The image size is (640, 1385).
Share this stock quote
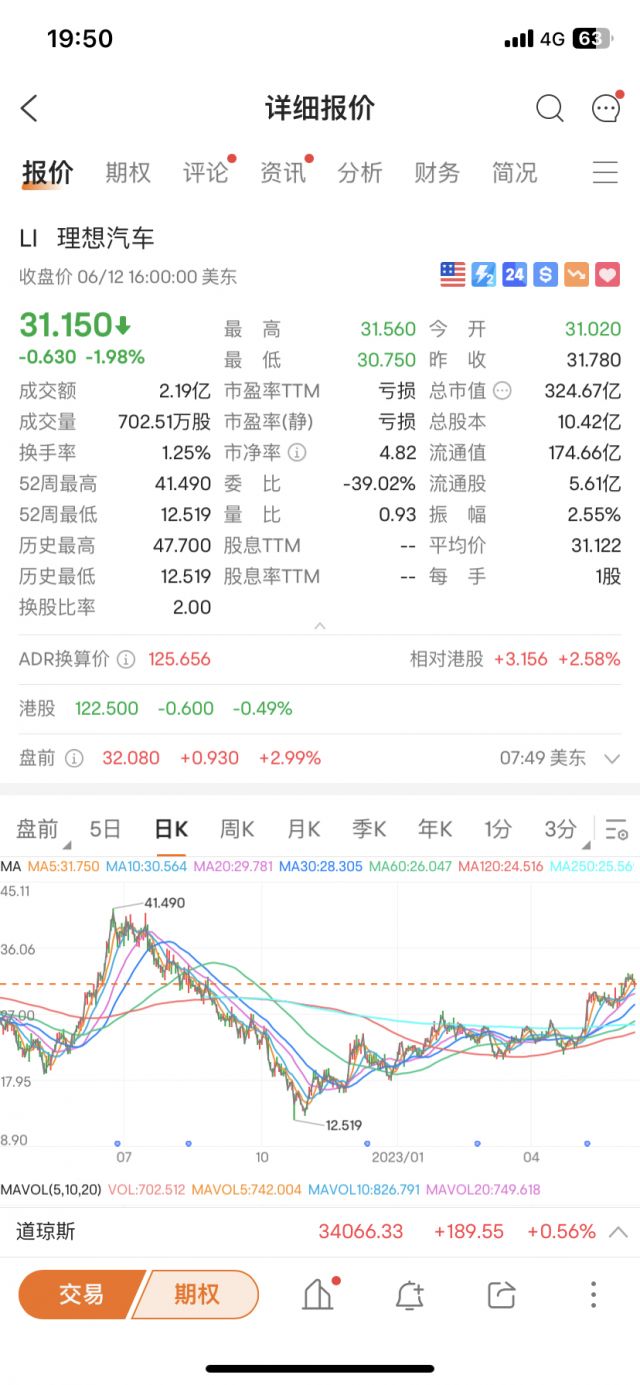pyautogui.click(x=501, y=1295)
